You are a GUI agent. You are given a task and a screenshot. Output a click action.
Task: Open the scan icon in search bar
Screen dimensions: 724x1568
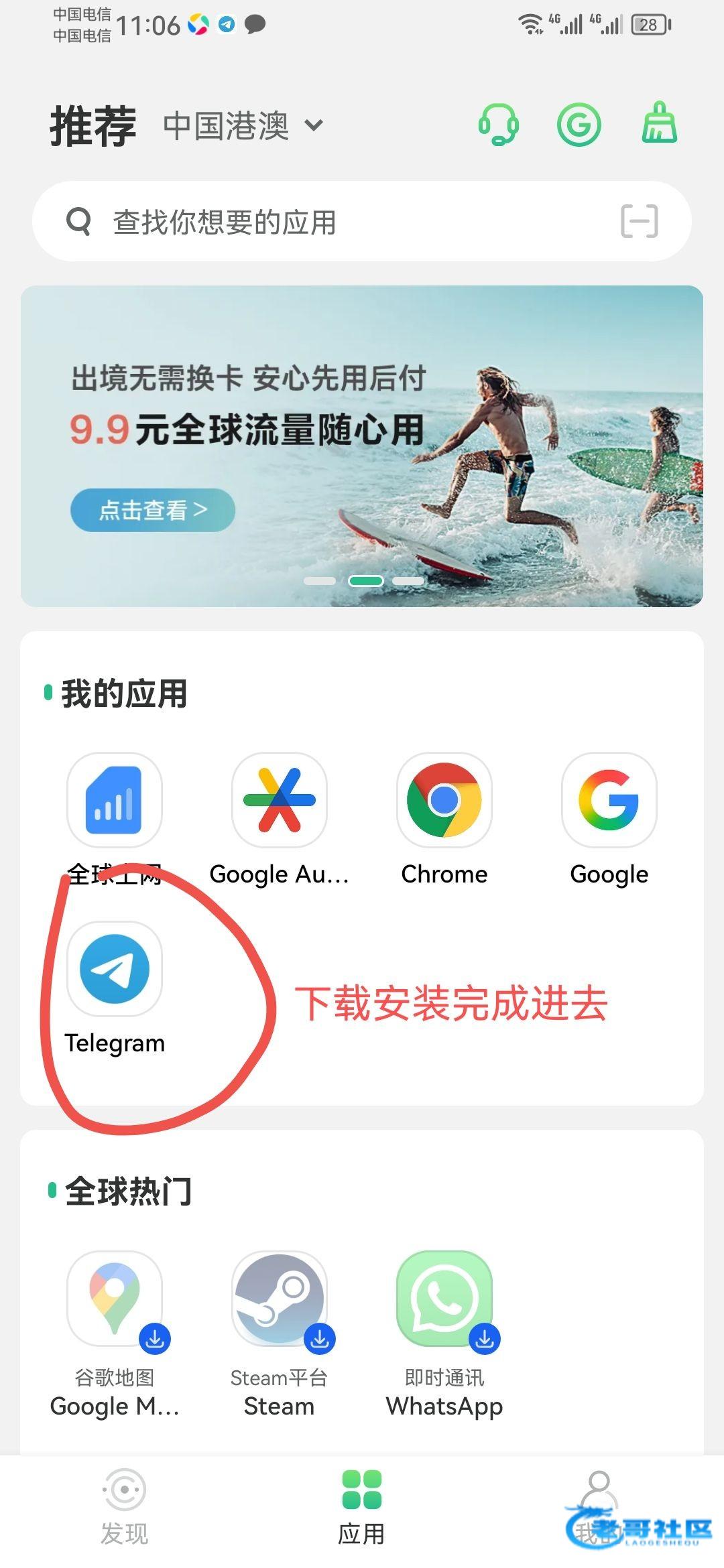click(639, 221)
